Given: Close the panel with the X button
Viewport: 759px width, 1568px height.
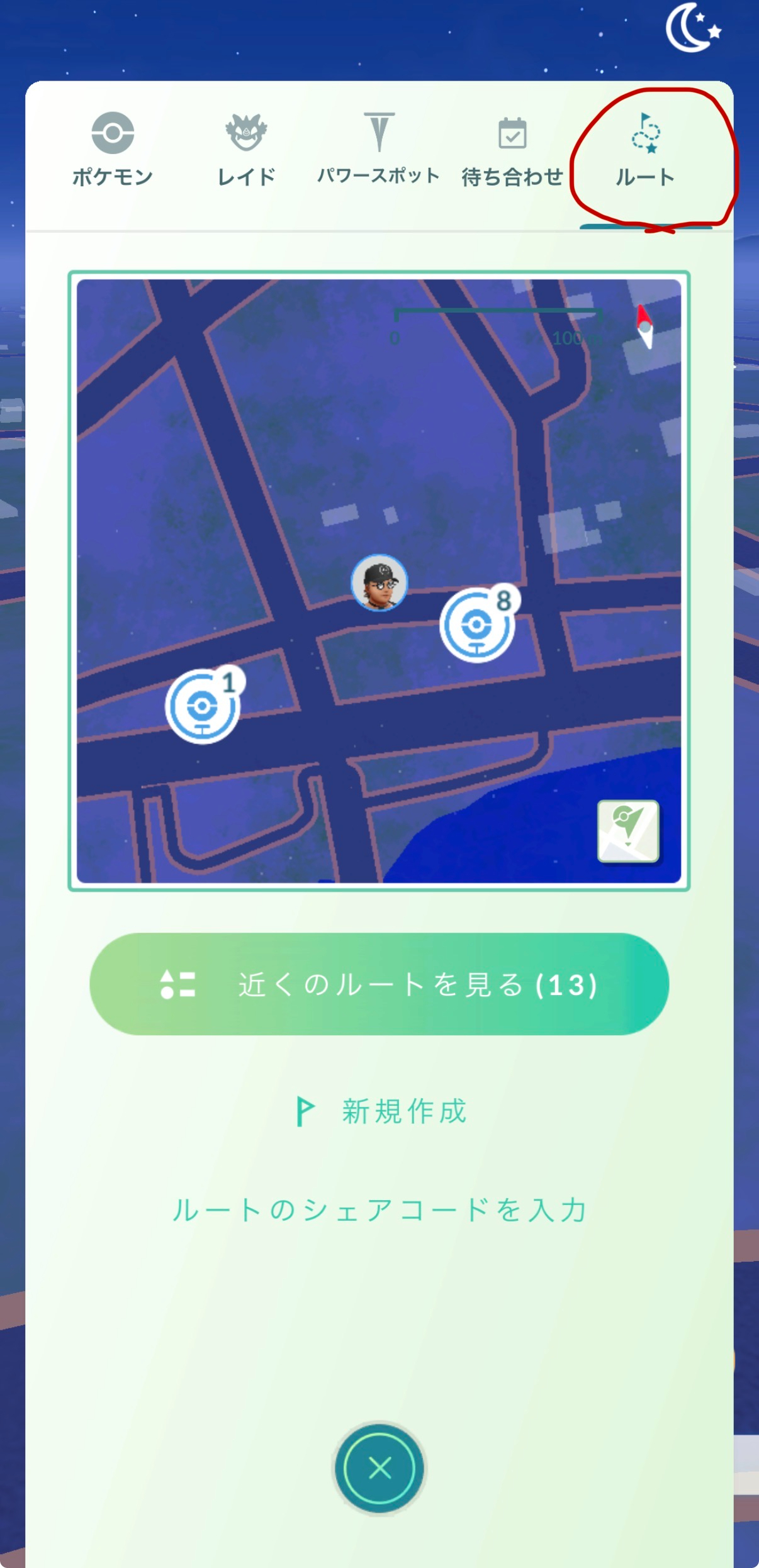Looking at the screenshot, I should click(379, 1468).
